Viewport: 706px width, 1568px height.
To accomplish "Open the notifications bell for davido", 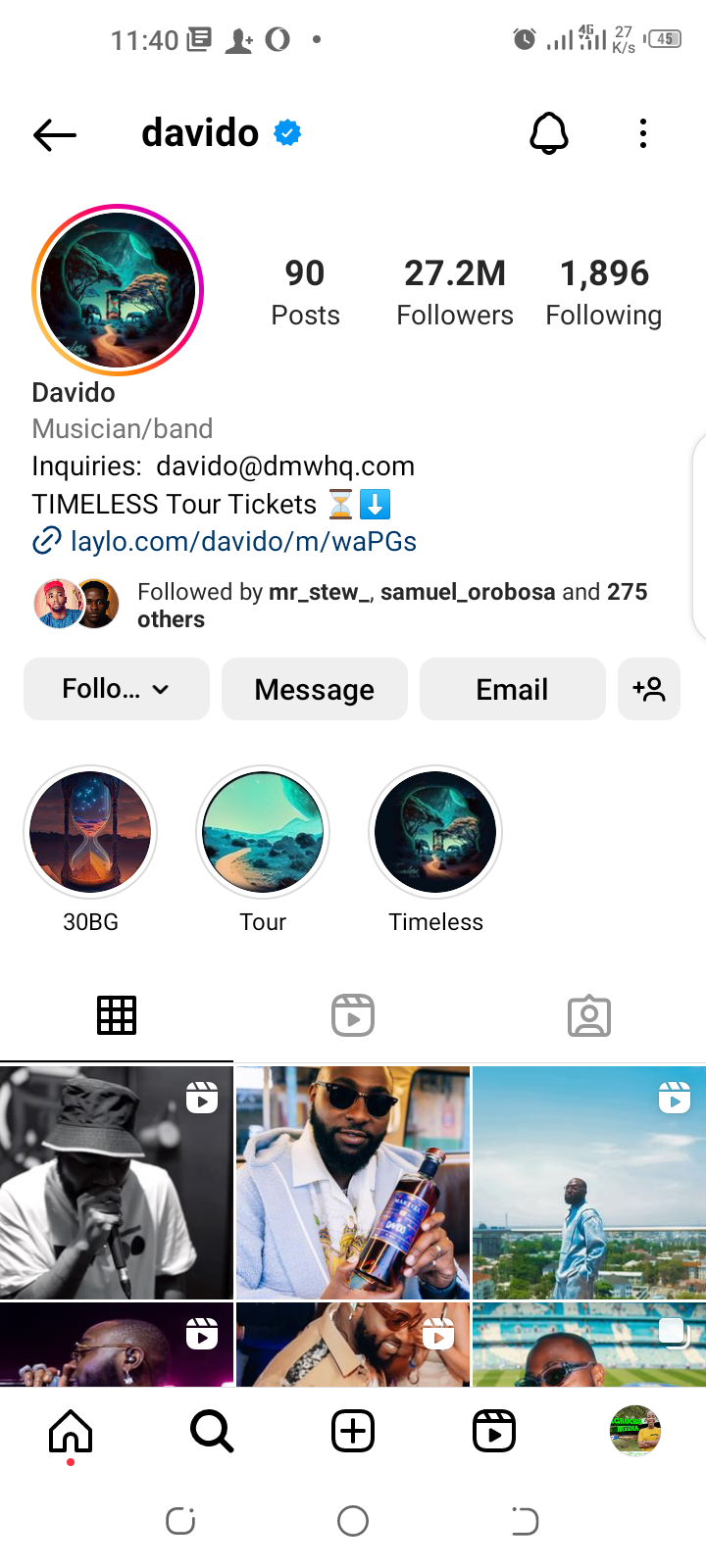I will coord(549,133).
